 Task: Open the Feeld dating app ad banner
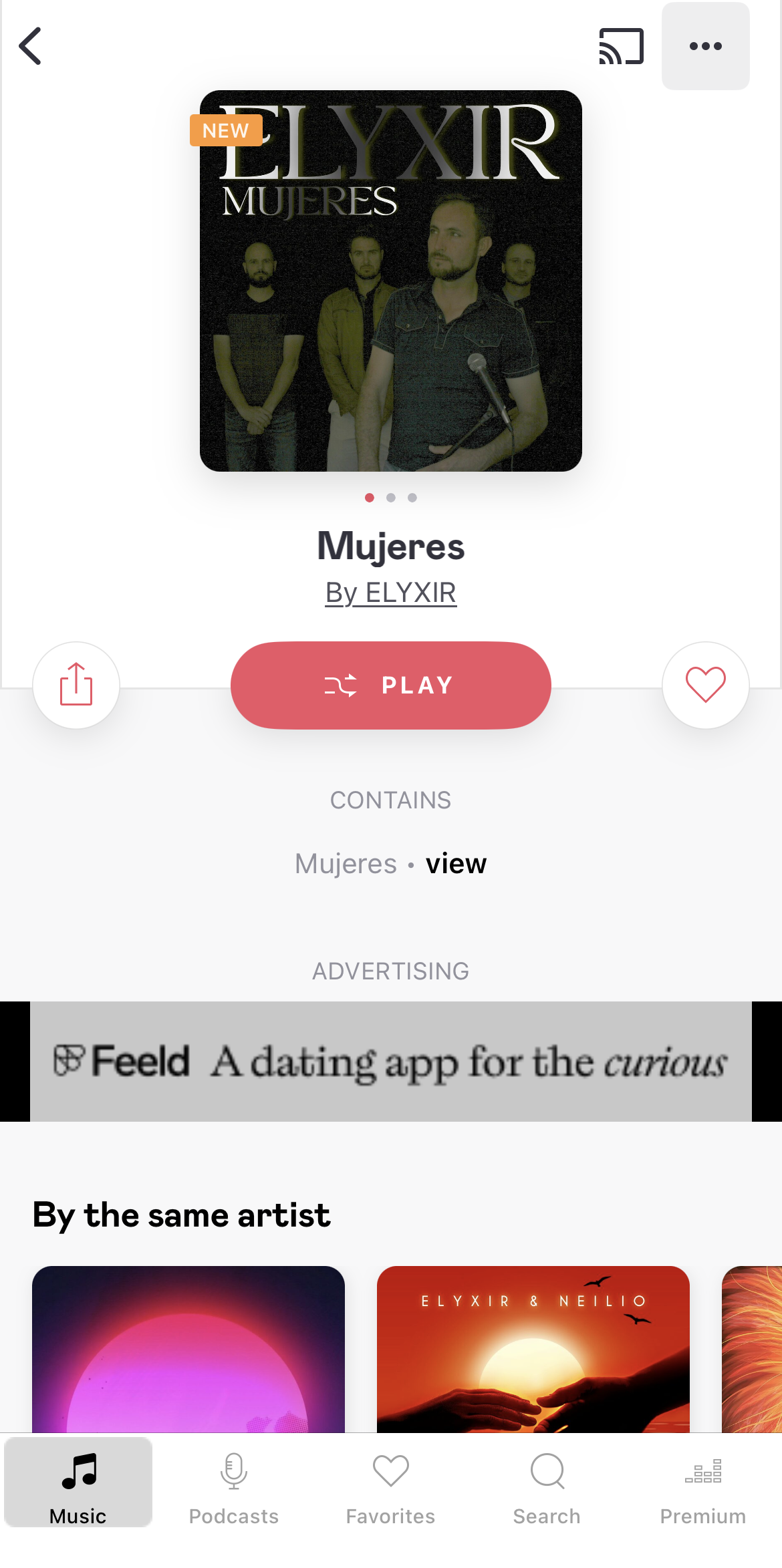click(391, 1061)
